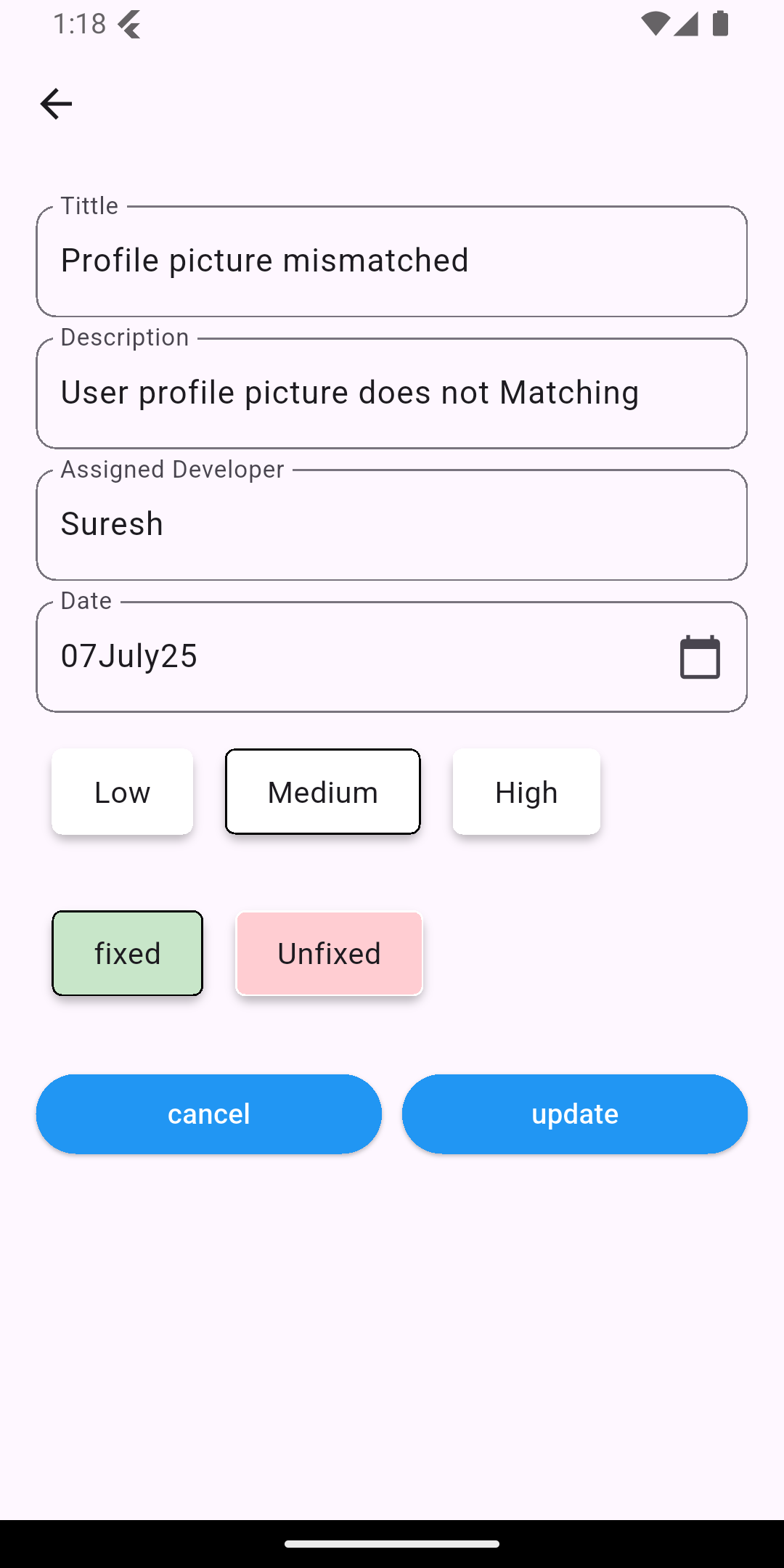This screenshot has width=784, height=1568.
Task: Click the clock showing 1:18
Action: coord(79,24)
